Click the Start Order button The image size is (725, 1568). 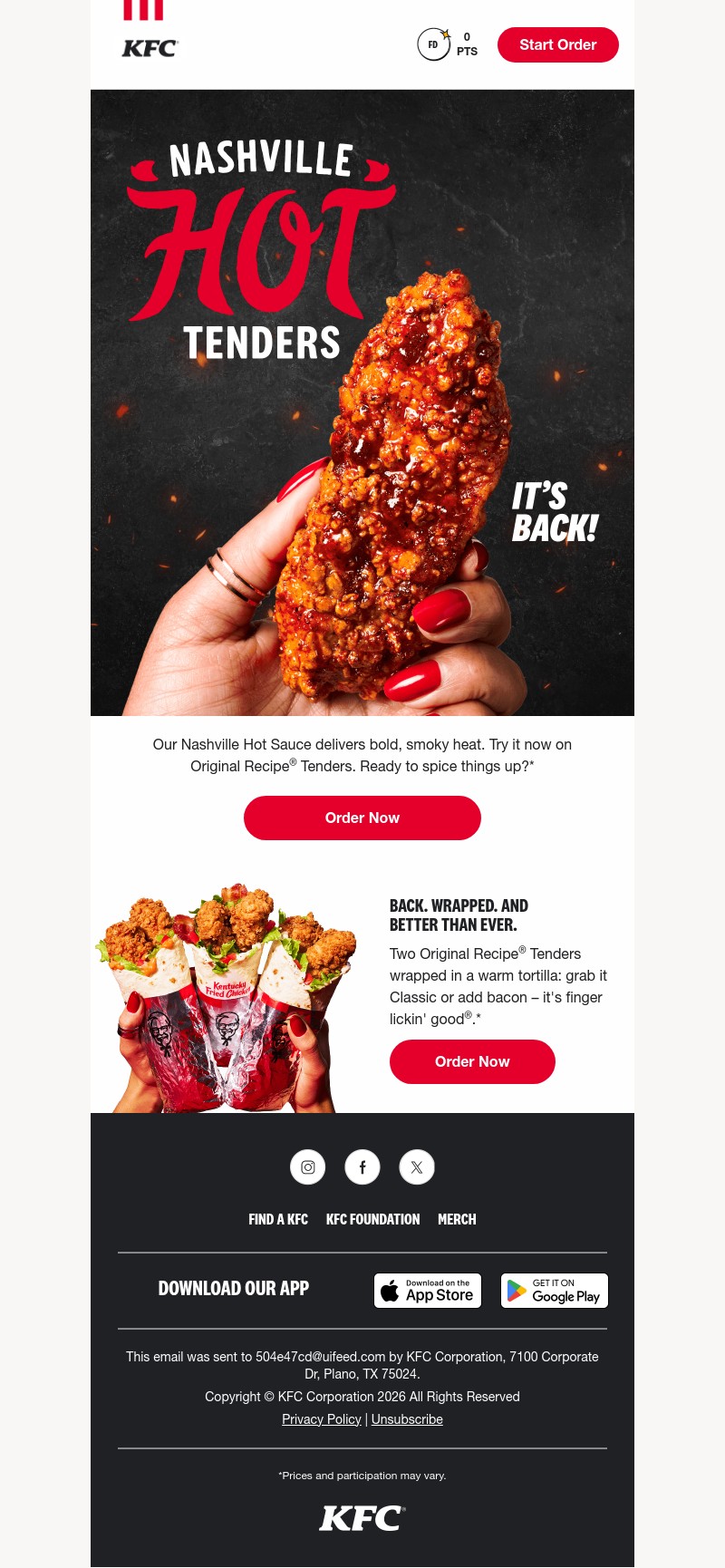pos(557,44)
